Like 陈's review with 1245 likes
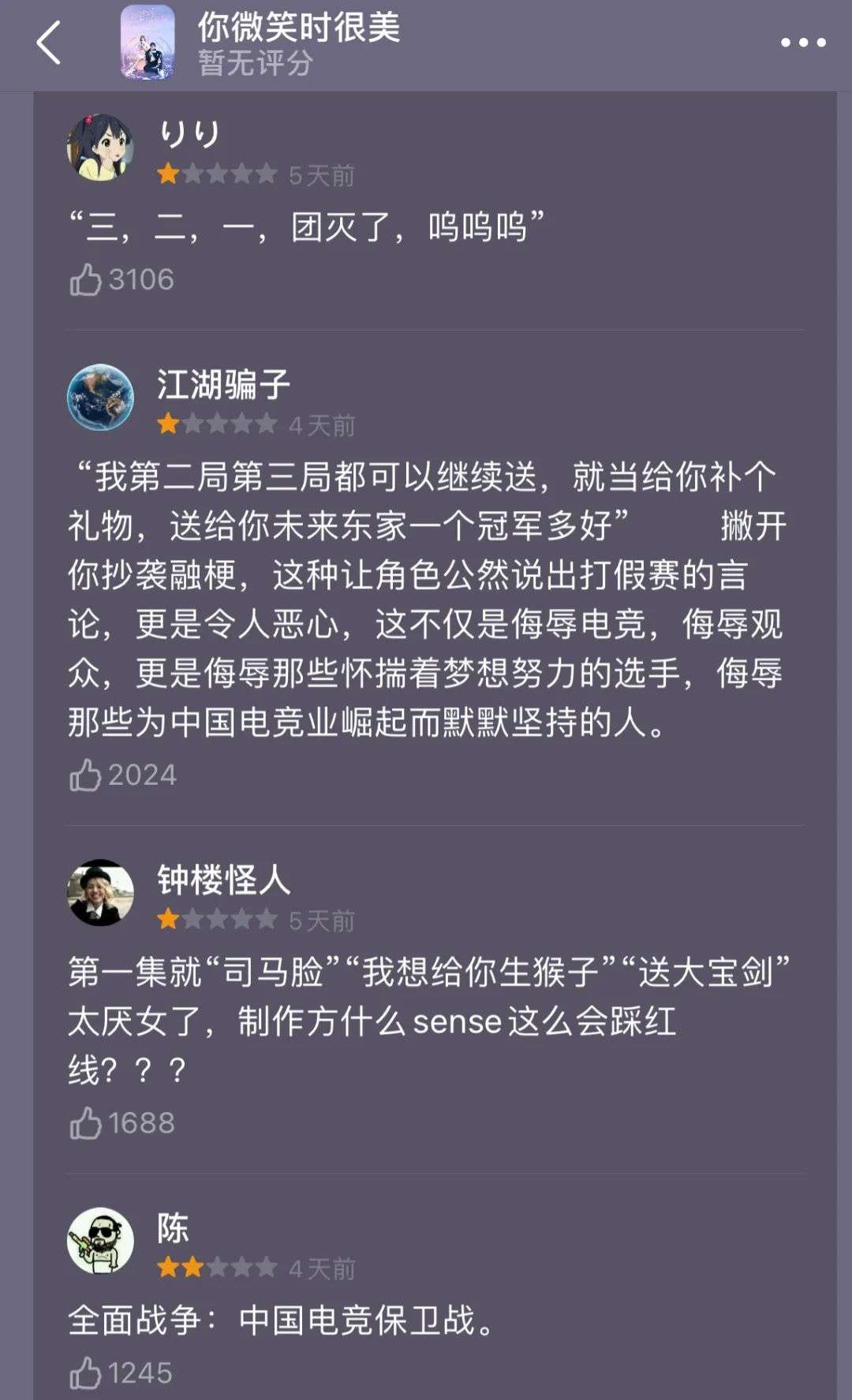The height and width of the screenshot is (1400, 852). tap(86, 1373)
